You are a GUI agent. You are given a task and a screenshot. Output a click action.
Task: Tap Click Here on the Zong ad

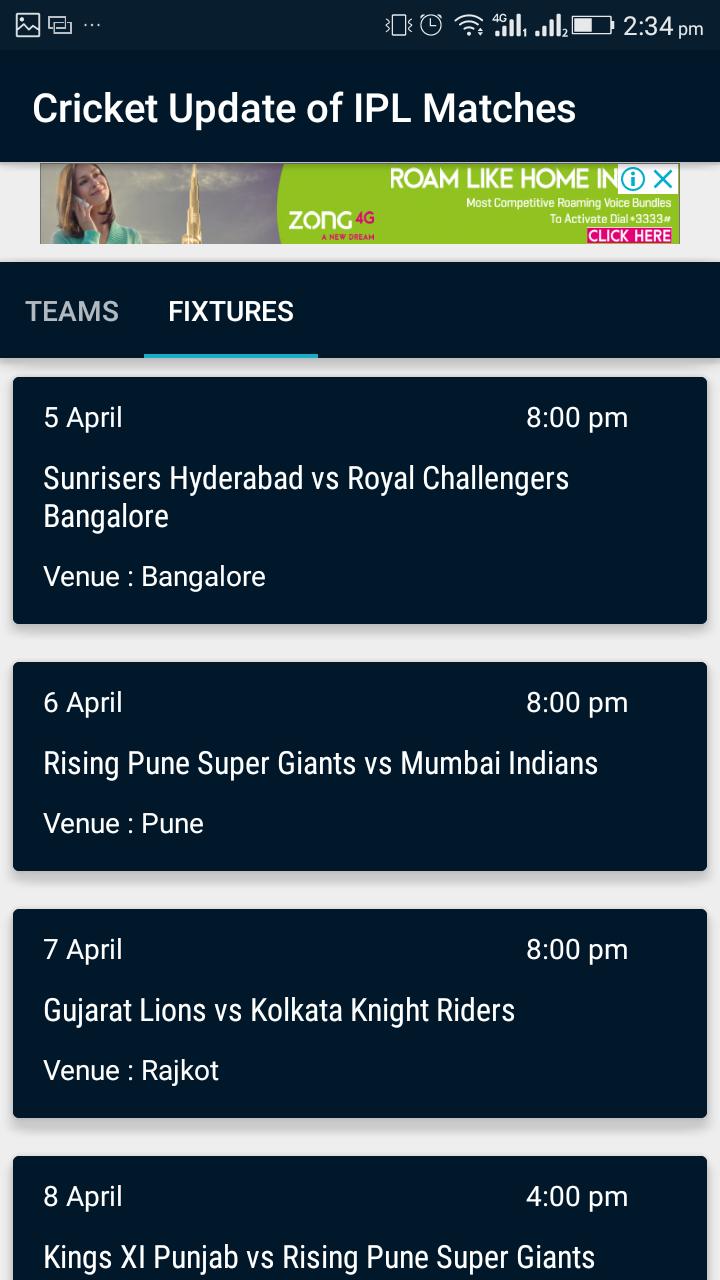(x=629, y=236)
